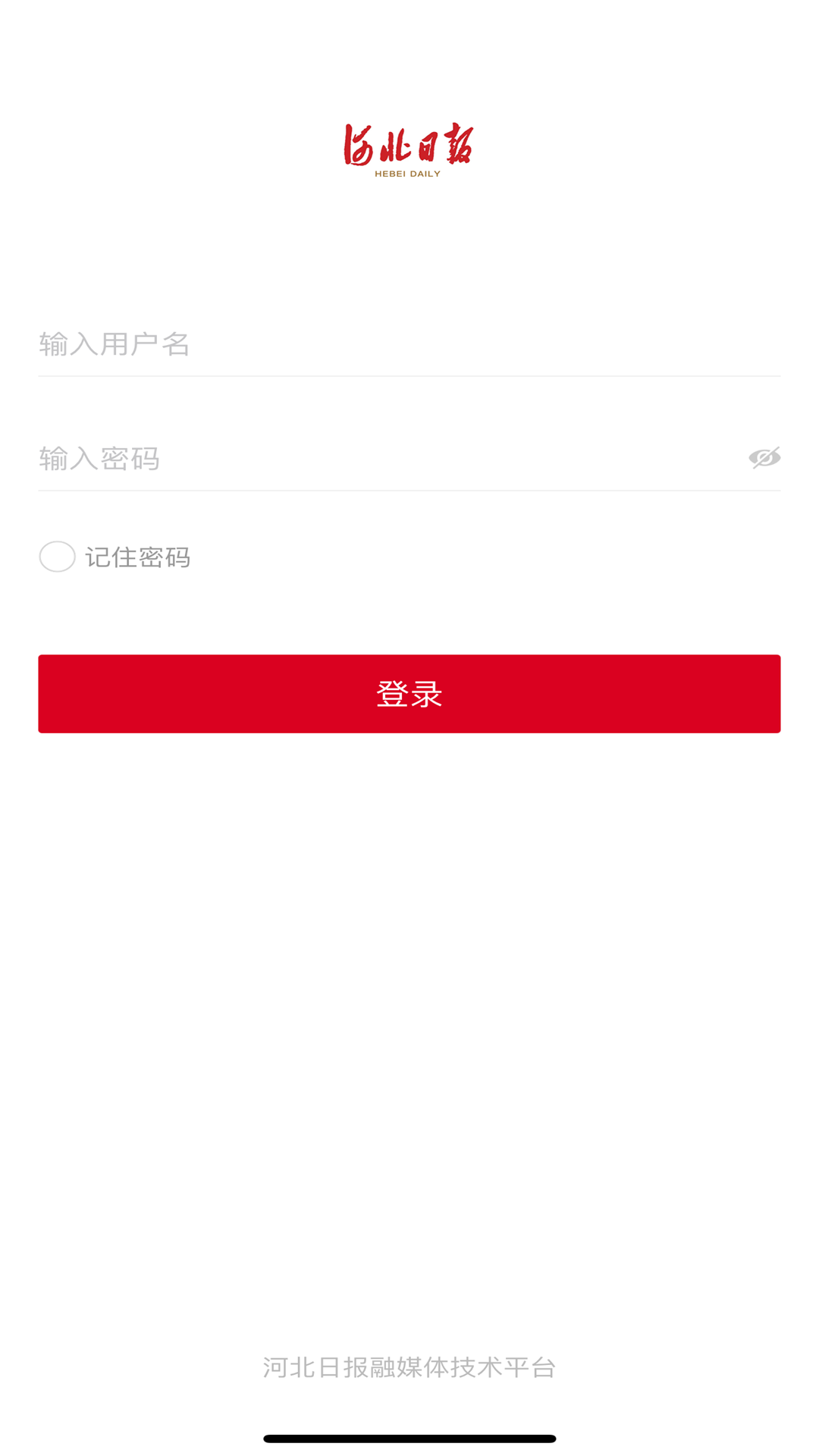Click the 记住密码 label text
Screen dimensions: 819x1456
click(x=139, y=557)
